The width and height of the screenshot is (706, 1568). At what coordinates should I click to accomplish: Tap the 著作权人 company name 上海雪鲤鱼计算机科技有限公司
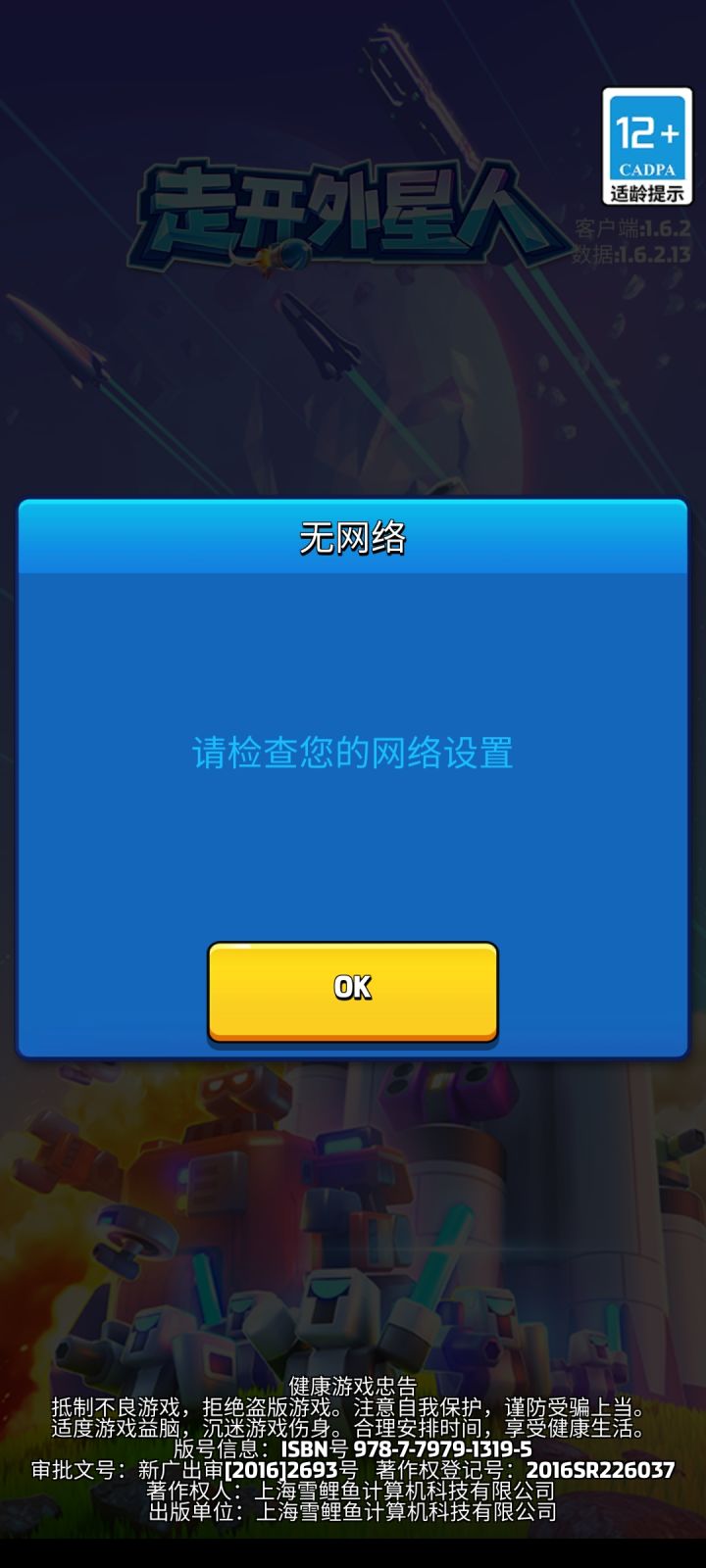click(x=407, y=1492)
